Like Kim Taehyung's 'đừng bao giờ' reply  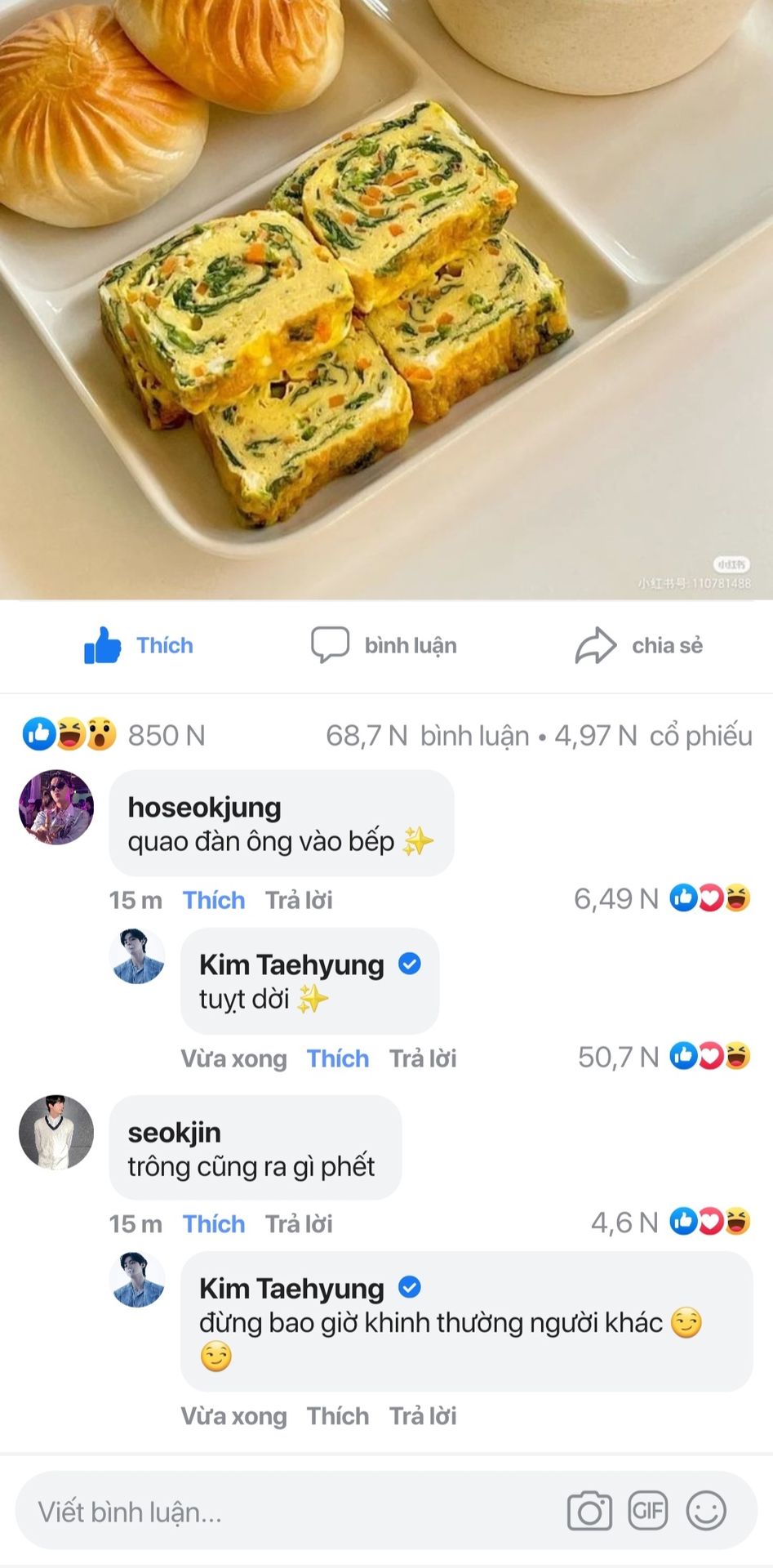338,1415
